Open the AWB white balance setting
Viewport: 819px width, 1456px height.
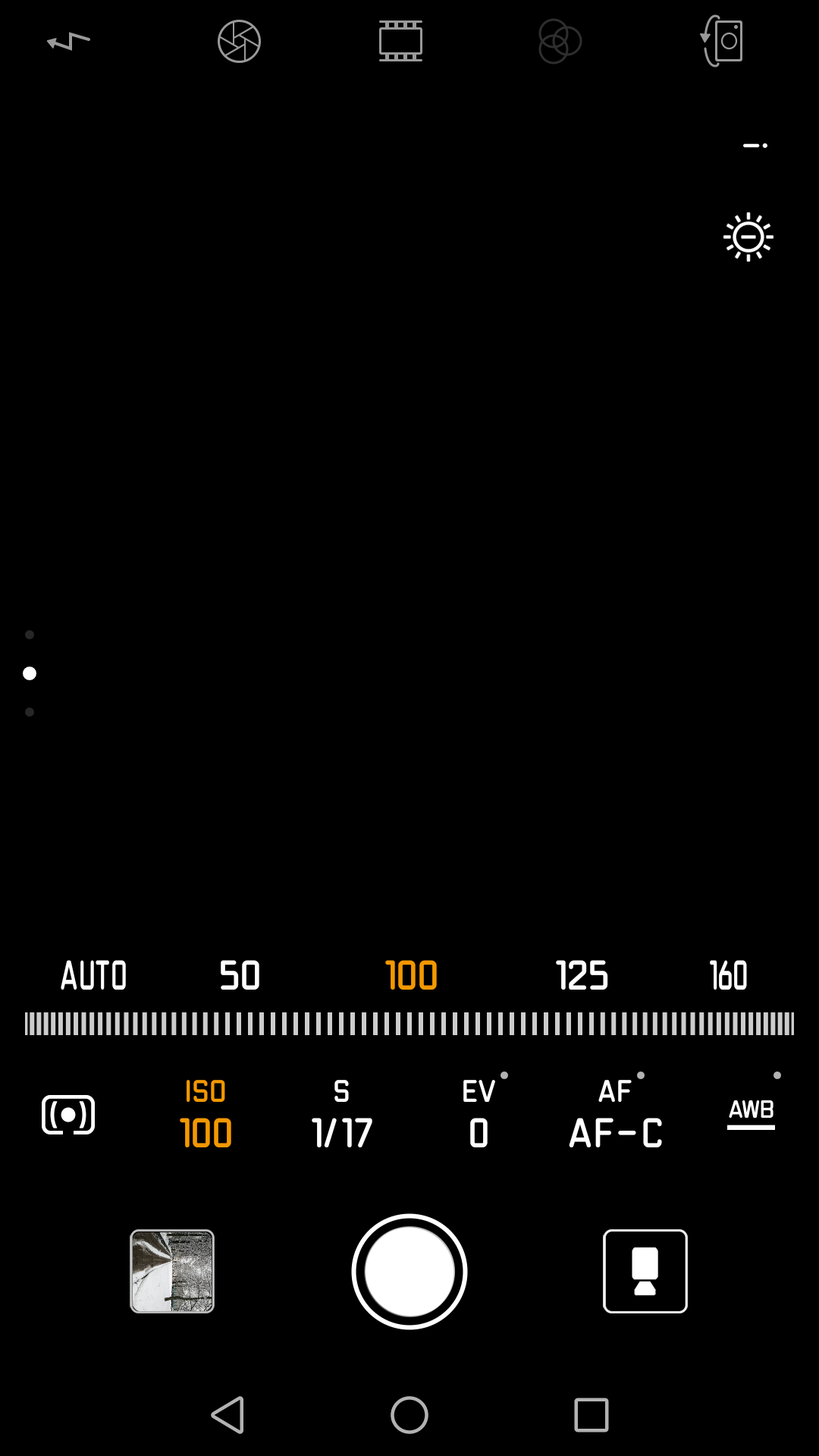[752, 1113]
